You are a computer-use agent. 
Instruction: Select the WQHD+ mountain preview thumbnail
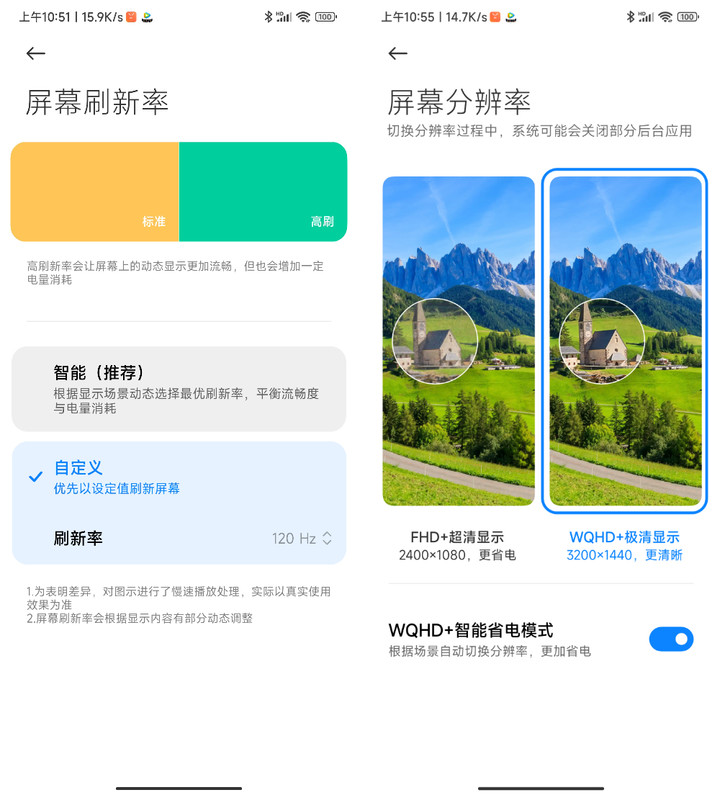[x=624, y=340]
